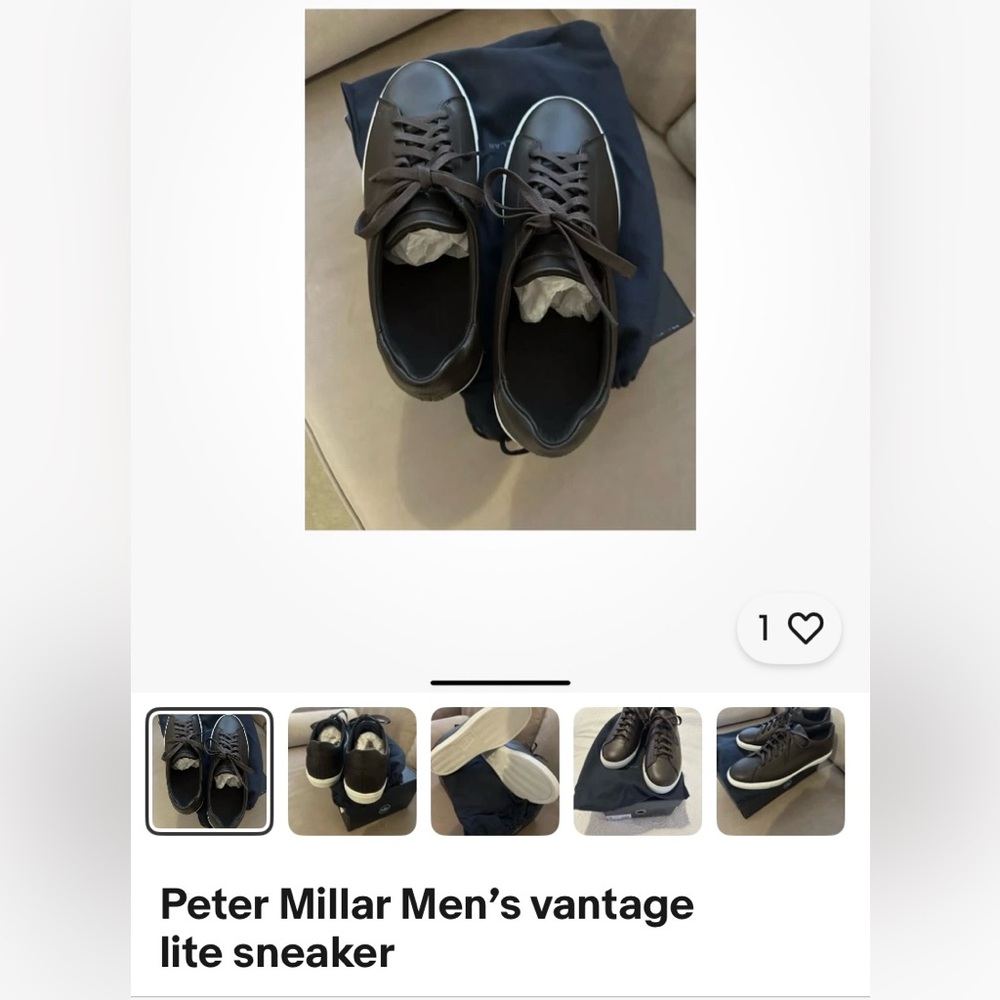The width and height of the screenshot is (1000, 1000).
Task: Open the fourth thumbnail of shoes on the dust bag
Action: pos(637,771)
